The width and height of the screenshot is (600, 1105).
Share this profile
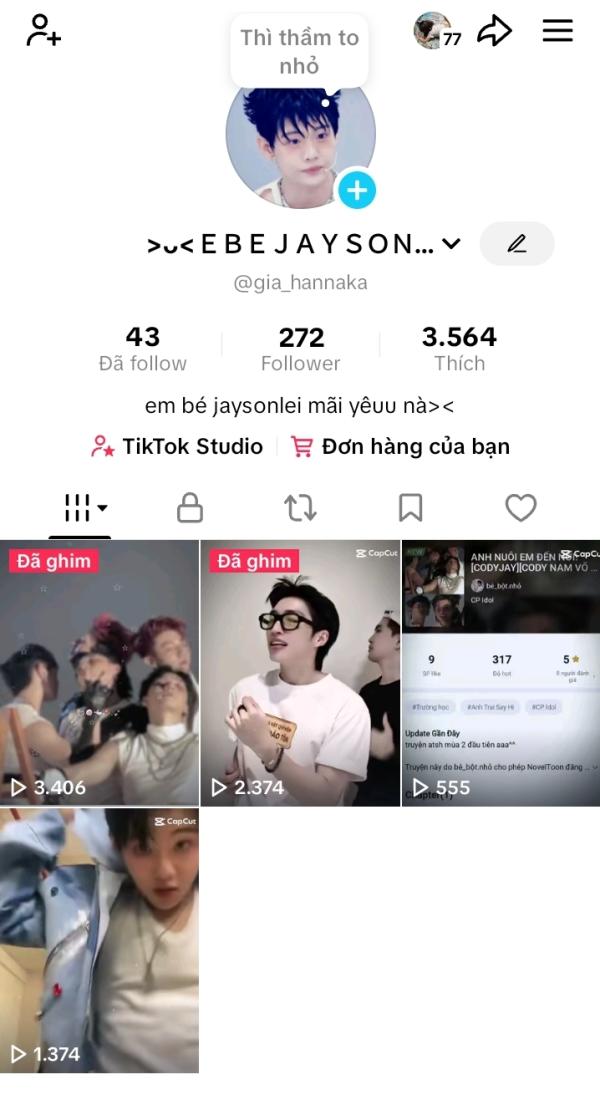494,31
